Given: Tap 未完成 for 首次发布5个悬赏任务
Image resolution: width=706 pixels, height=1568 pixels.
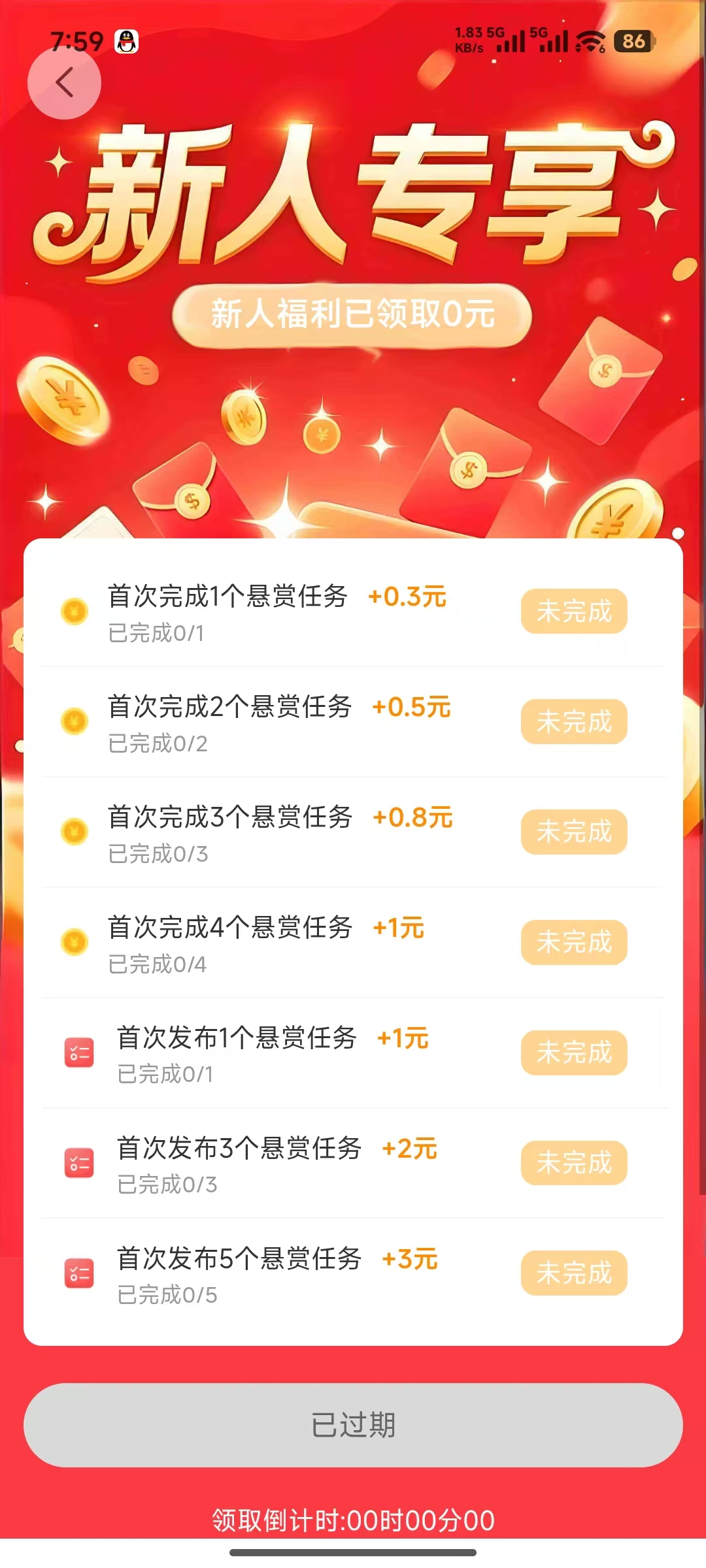Looking at the screenshot, I should [x=574, y=1273].
